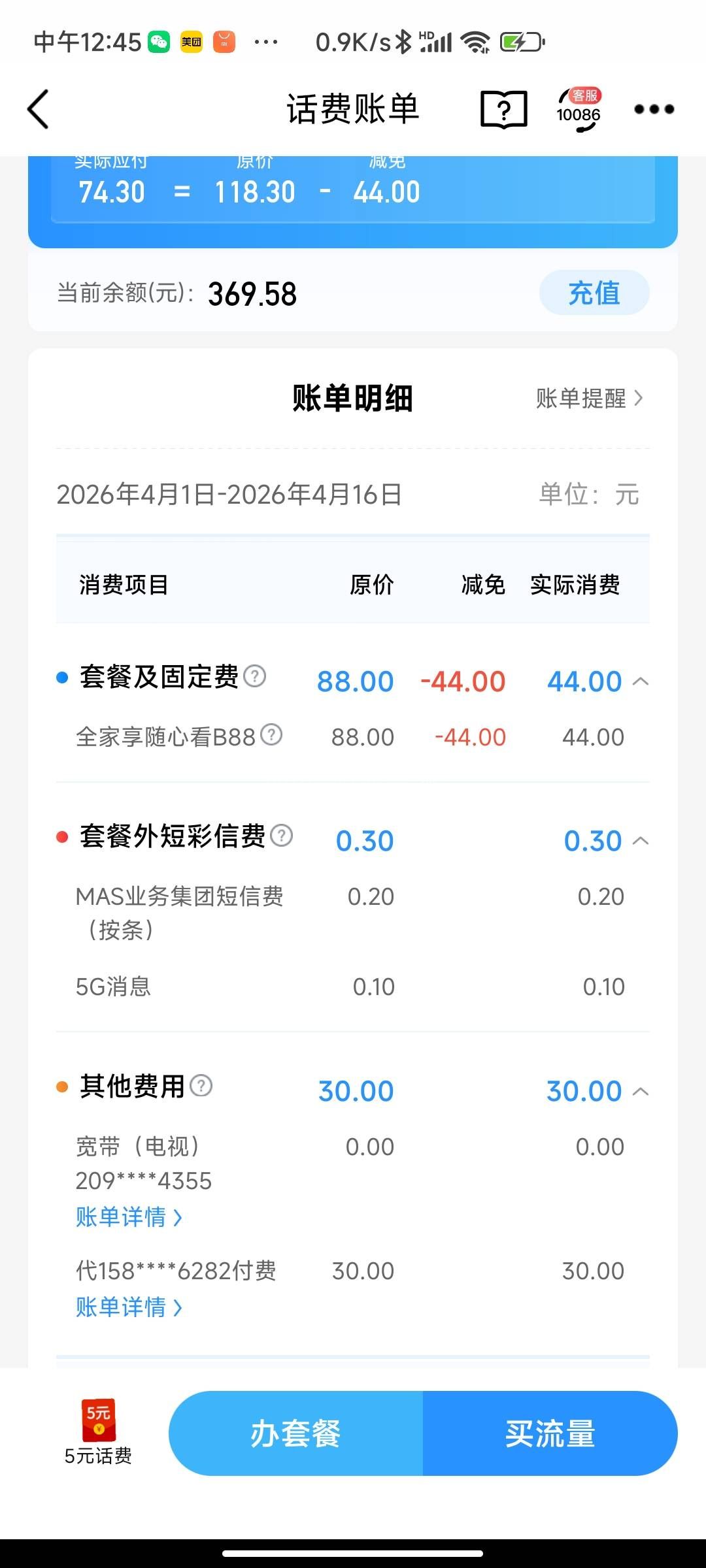This screenshot has height=1568, width=706.
Task: View 账单详情 for 宽带（电视）
Action: [129, 1217]
